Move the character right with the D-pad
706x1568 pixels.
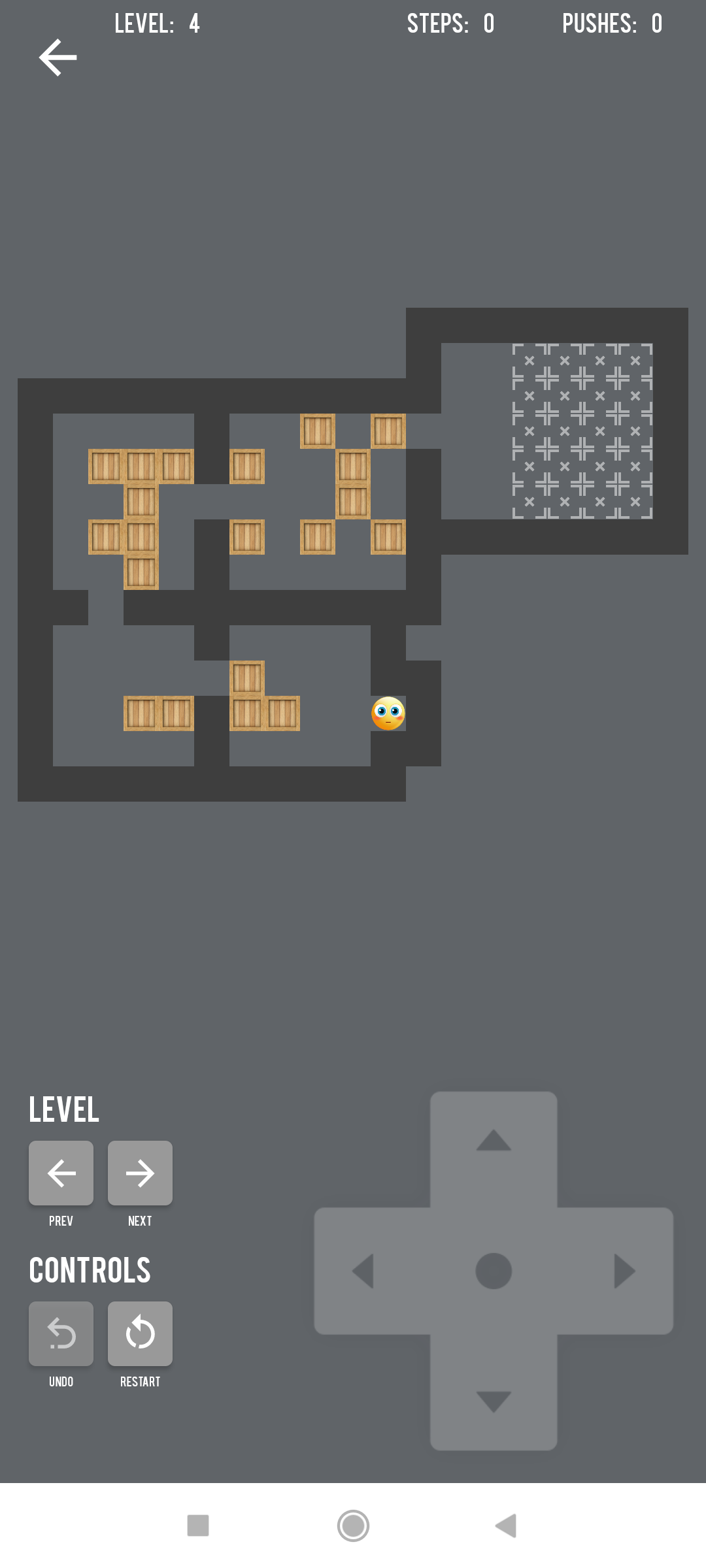coord(624,1271)
